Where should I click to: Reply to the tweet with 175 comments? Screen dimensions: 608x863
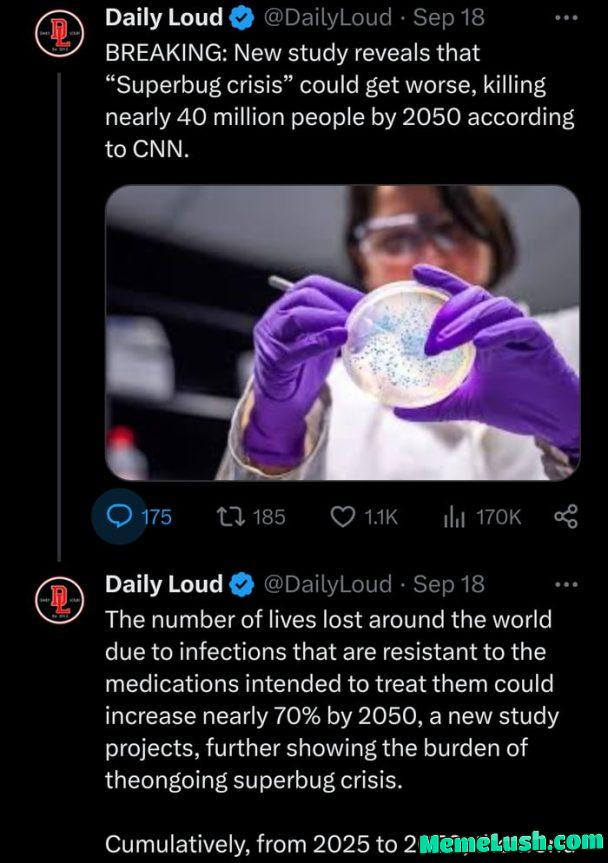[120, 517]
